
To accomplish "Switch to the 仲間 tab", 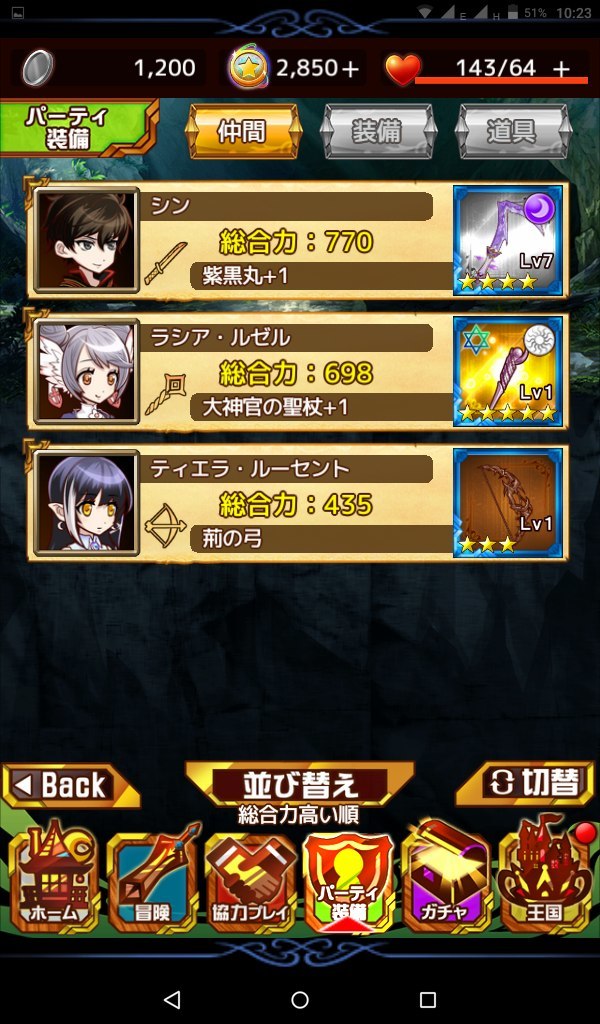I will (243, 131).
